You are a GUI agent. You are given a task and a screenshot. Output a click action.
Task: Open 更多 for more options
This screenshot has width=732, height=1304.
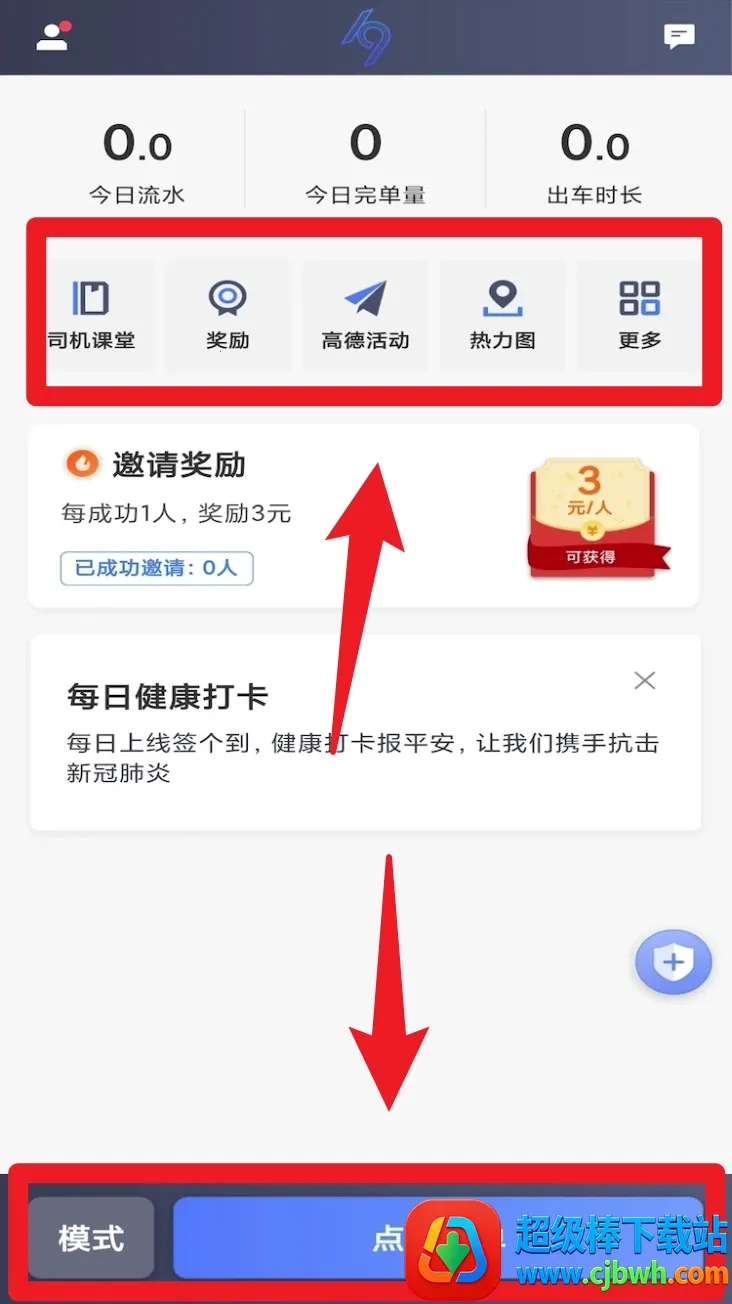pyautogui.click(x=640, y=315)
